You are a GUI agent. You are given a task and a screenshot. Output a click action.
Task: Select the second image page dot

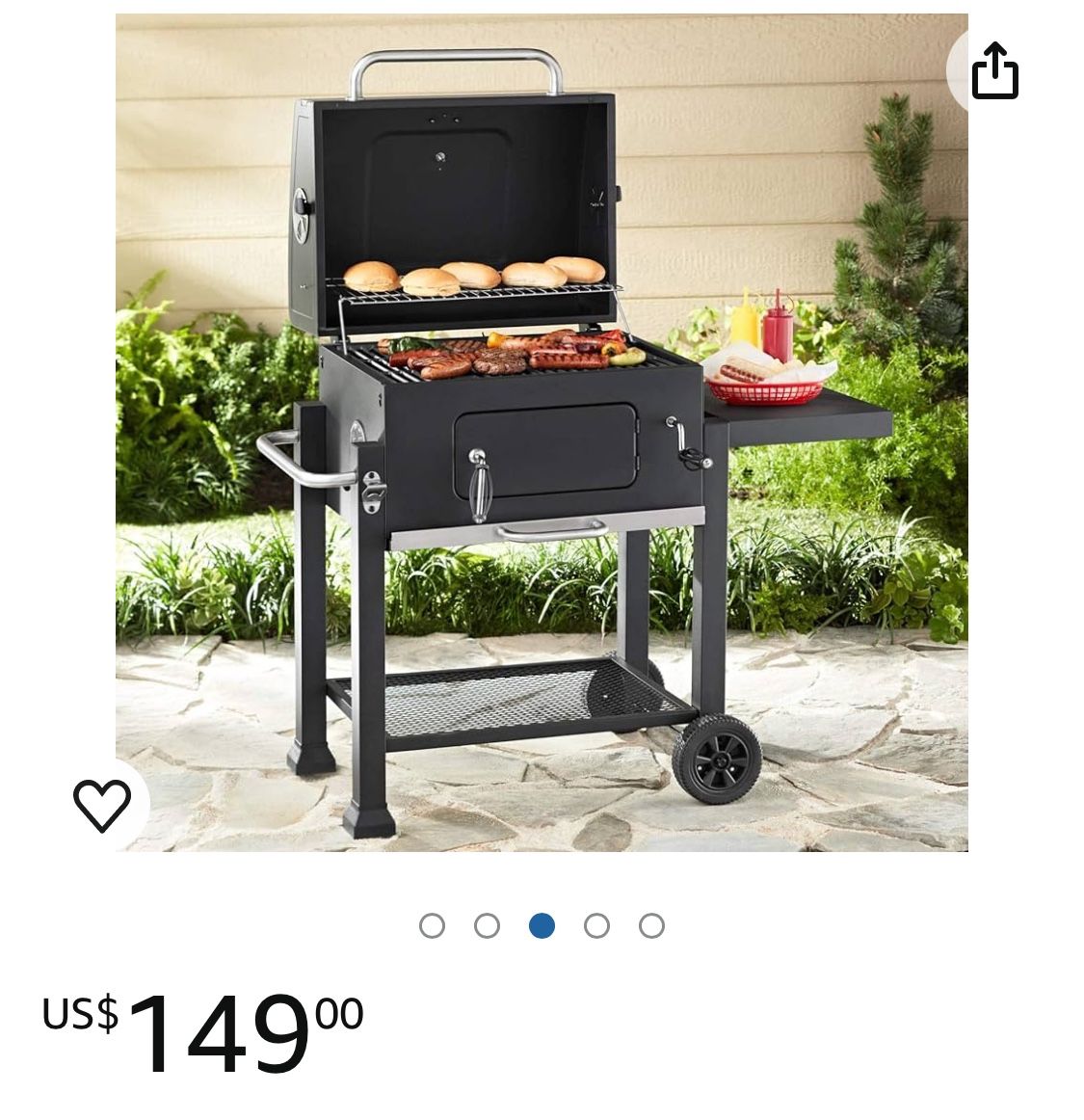(x=487, y=926)
